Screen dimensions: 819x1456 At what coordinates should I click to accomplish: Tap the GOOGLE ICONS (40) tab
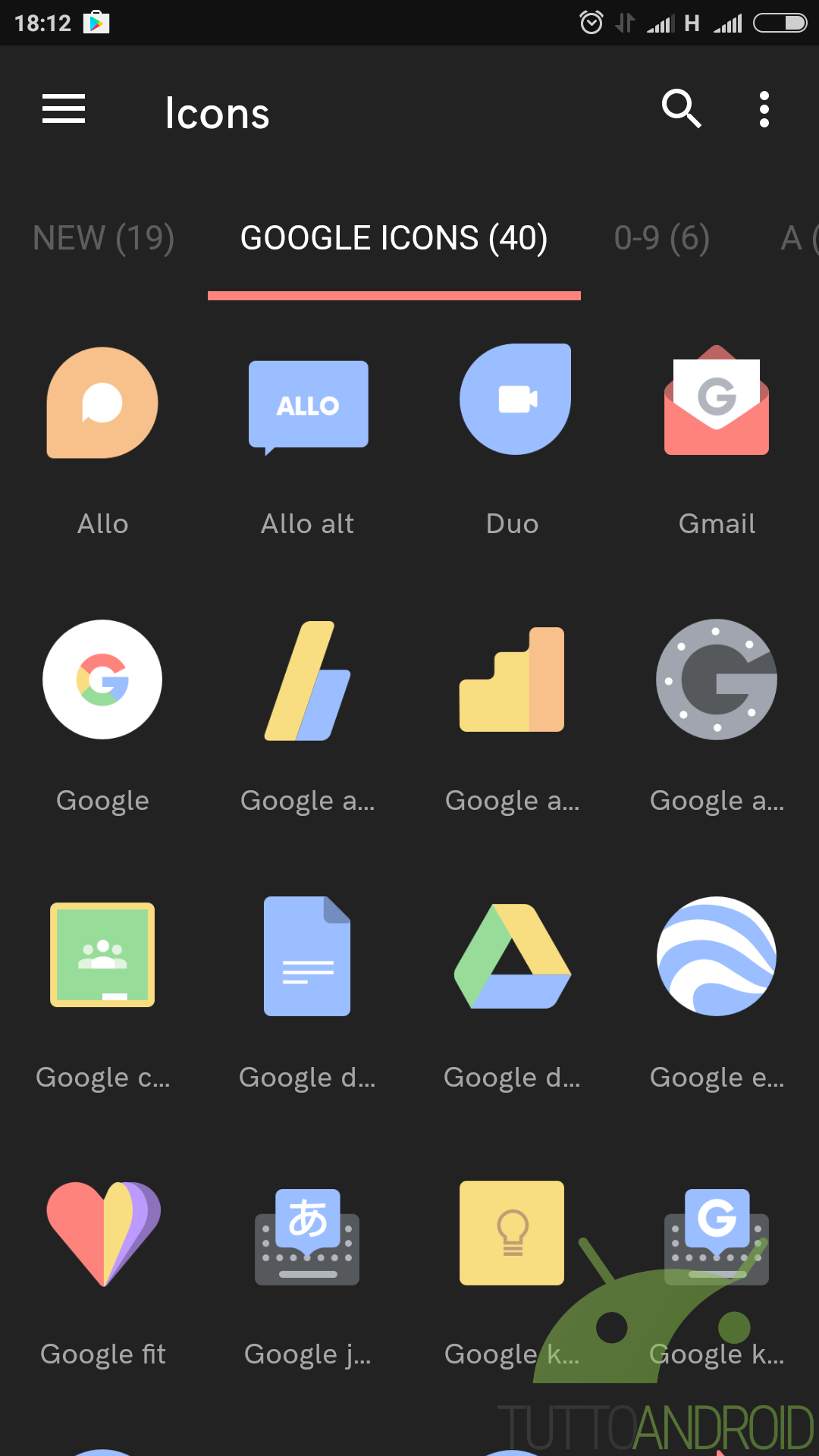pos(394,238)
